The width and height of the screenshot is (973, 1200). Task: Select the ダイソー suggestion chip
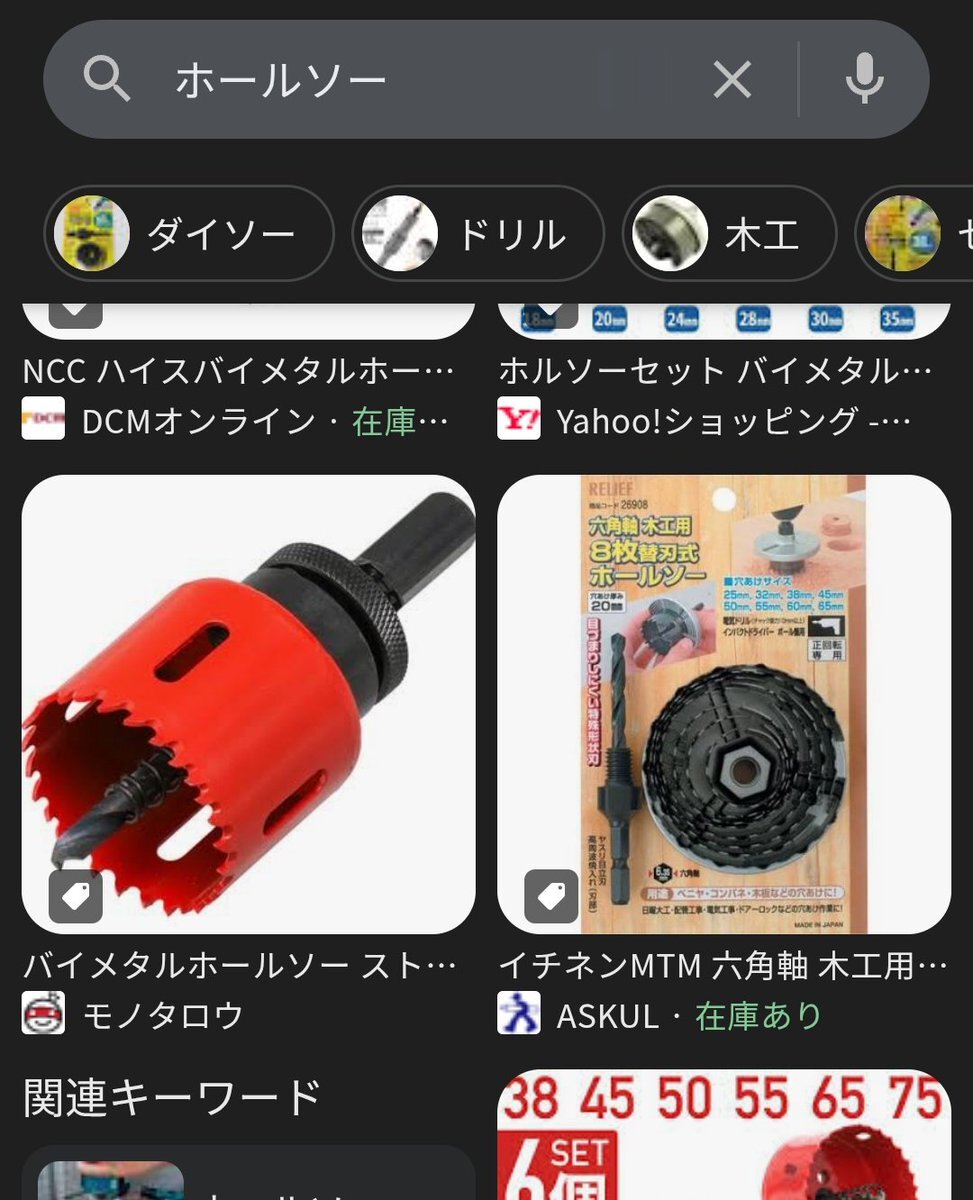(188, 234)
